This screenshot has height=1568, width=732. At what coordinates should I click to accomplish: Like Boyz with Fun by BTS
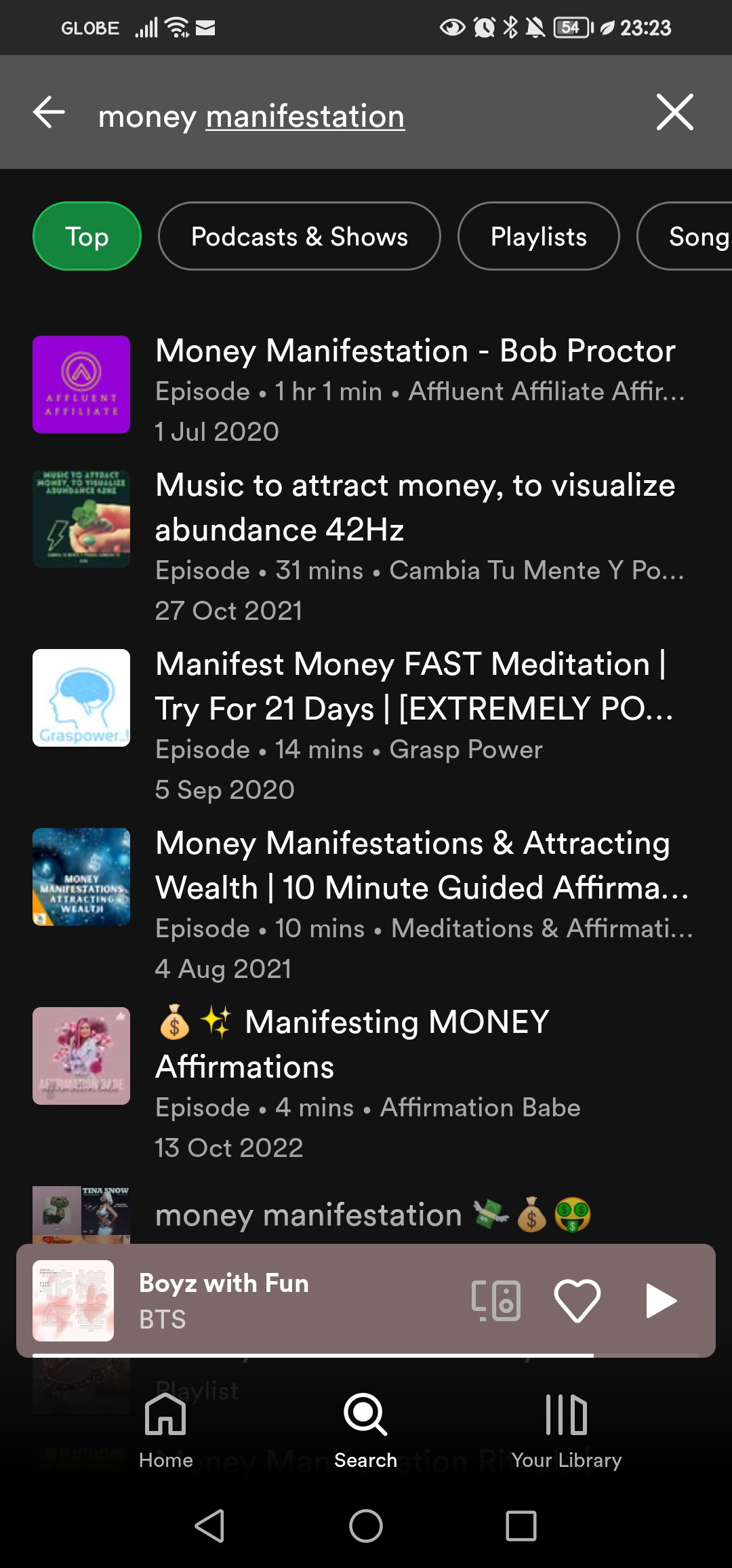click(x=577, y=1301)
